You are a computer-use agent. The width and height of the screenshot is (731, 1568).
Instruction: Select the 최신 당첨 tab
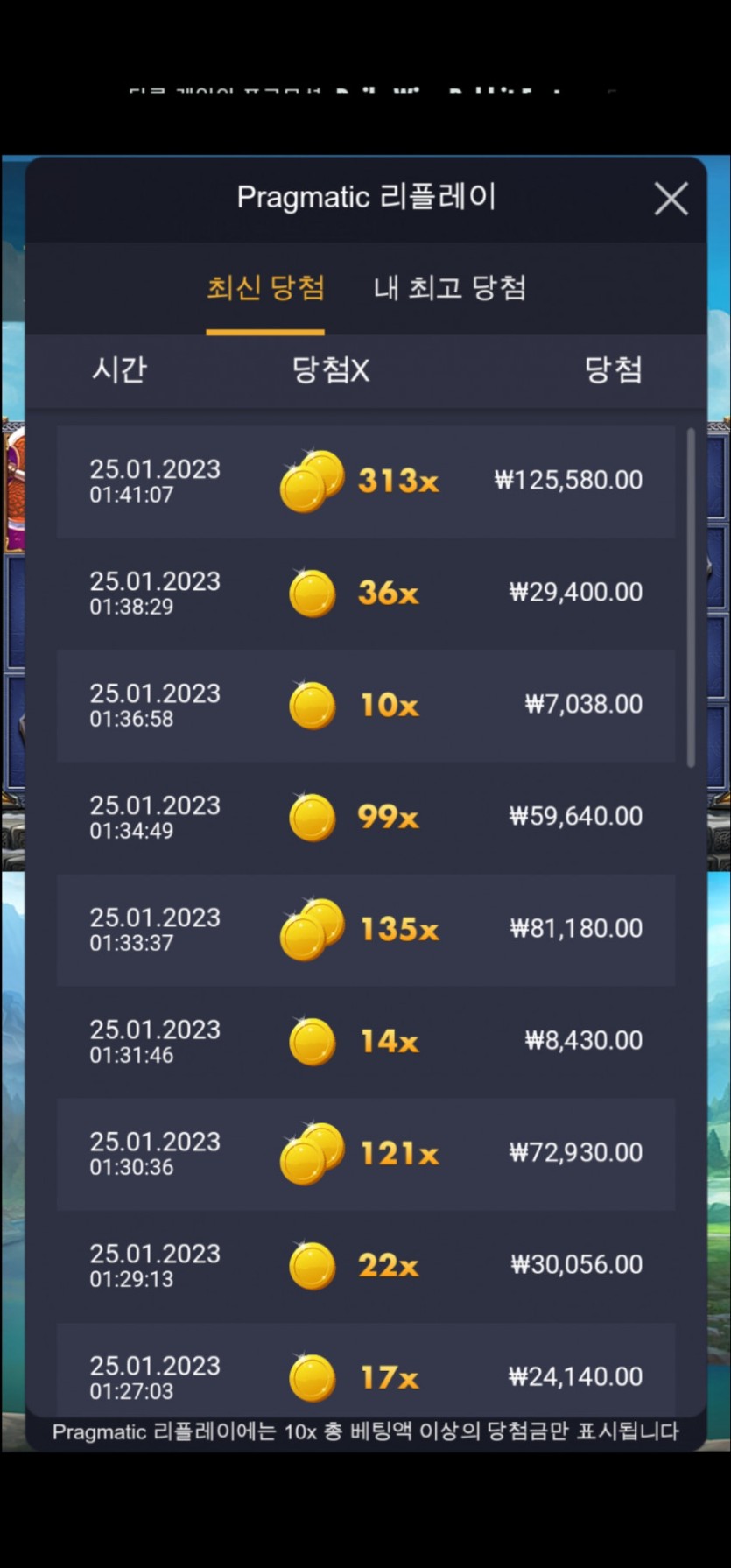(x=265, y=288)
